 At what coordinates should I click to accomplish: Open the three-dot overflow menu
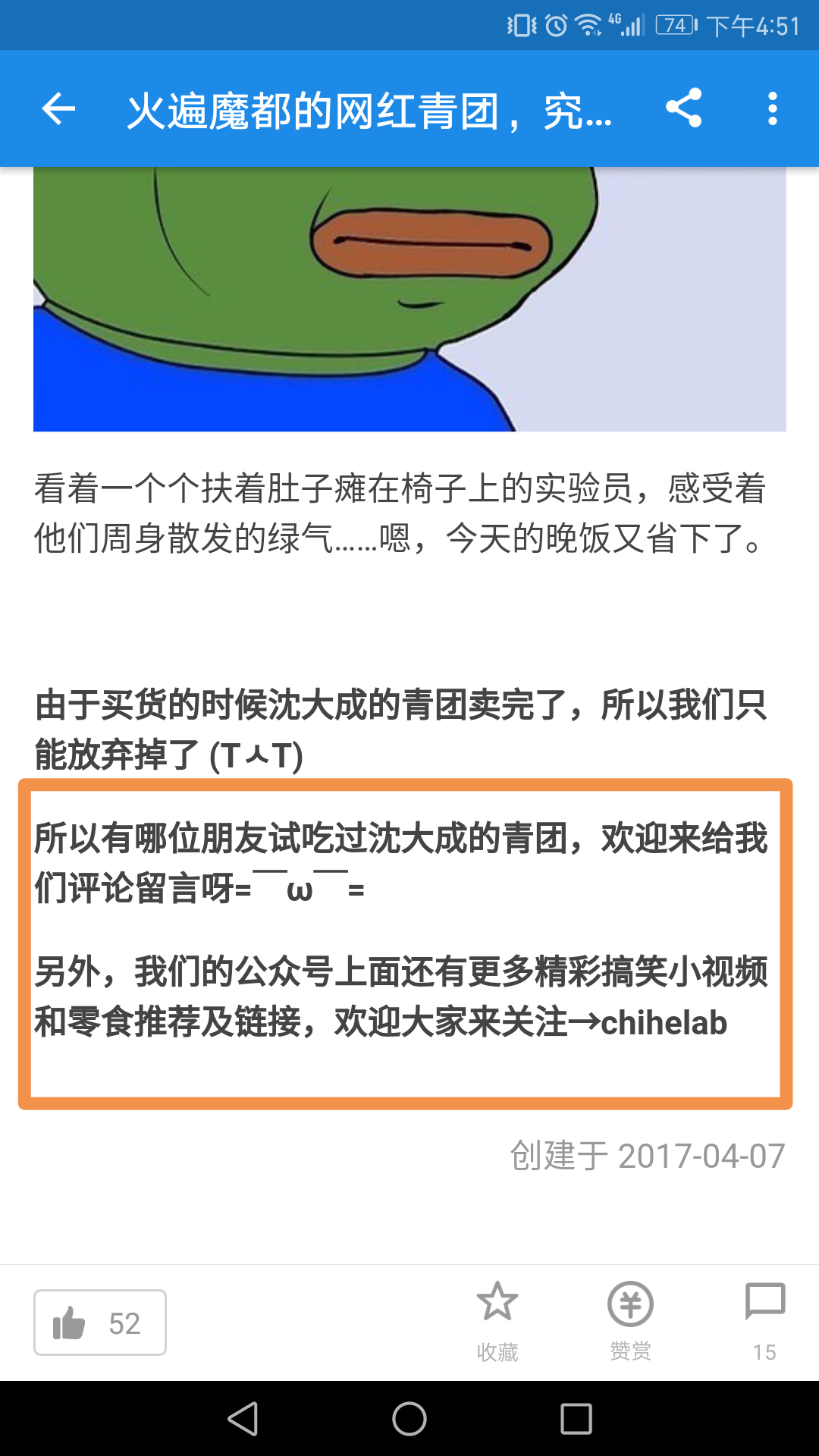pyautogui.click(x=772, y=108)
